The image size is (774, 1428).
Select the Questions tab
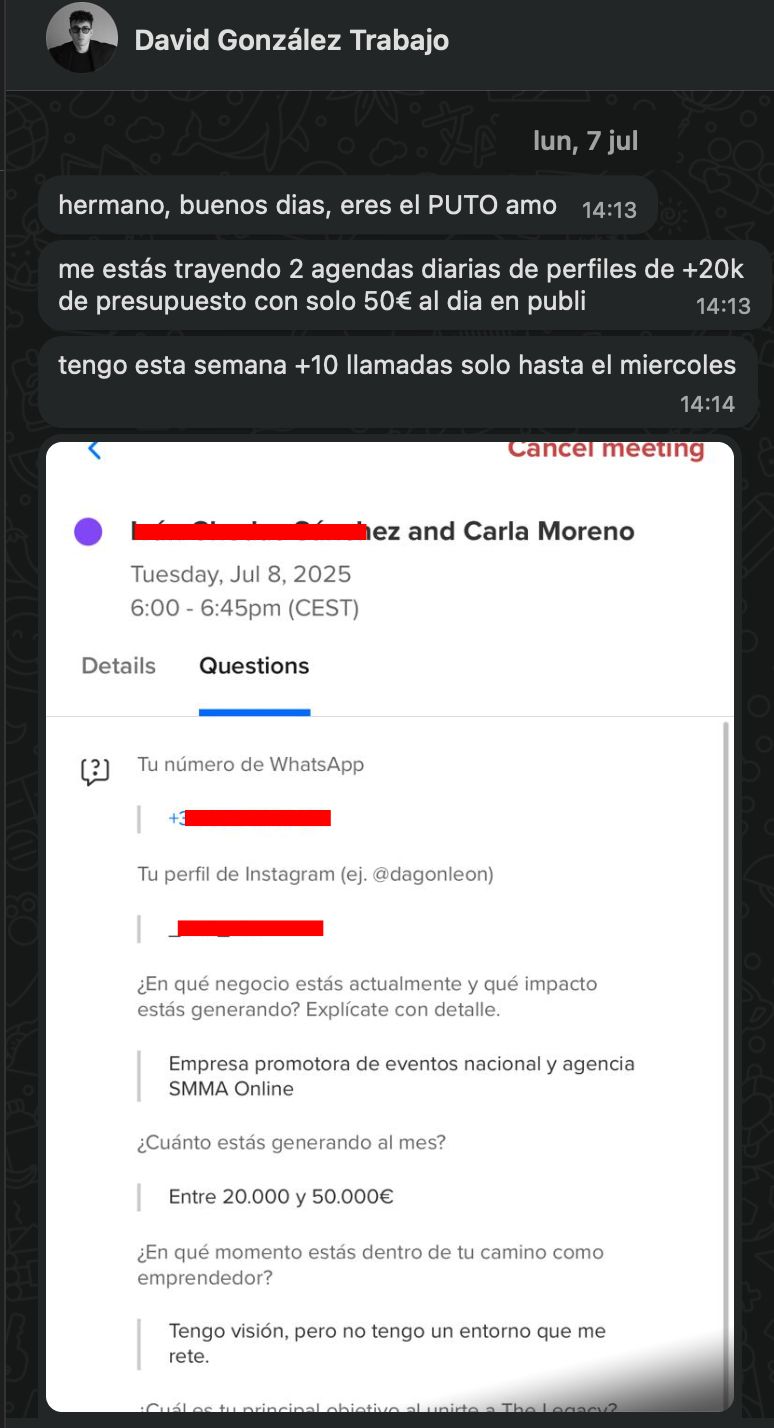click(x=253, y=665)
